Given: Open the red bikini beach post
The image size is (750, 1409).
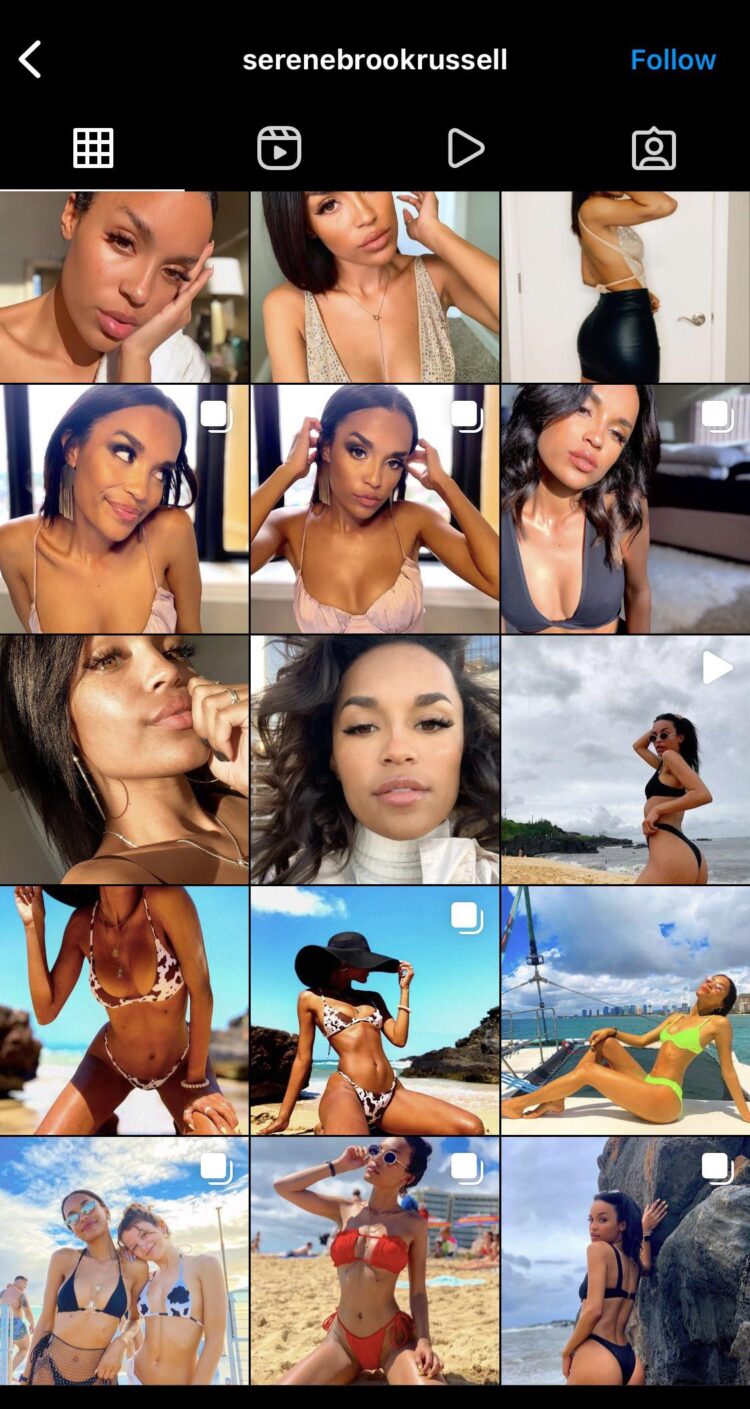Looking at the screenshot, I should 375,1260.
